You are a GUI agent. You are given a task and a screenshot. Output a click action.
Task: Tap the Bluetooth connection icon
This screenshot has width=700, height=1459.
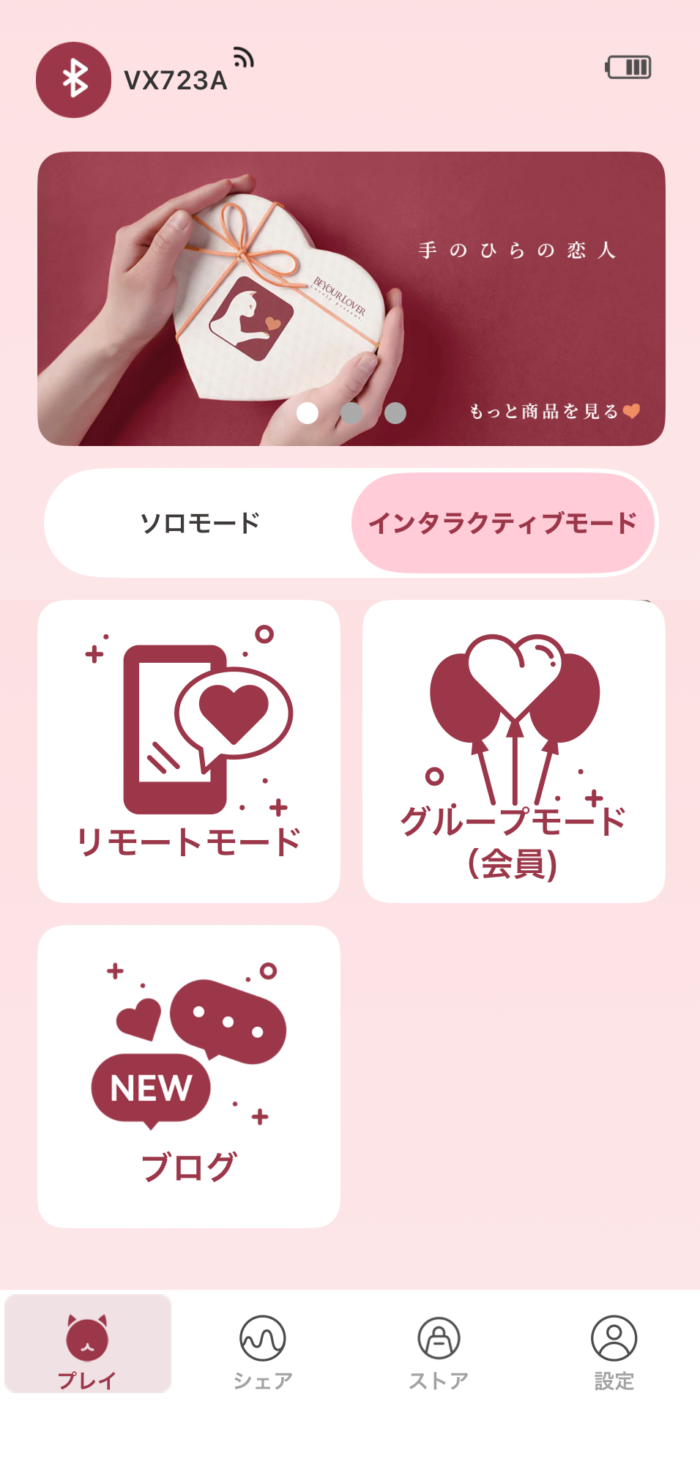(x=73, y=80)
